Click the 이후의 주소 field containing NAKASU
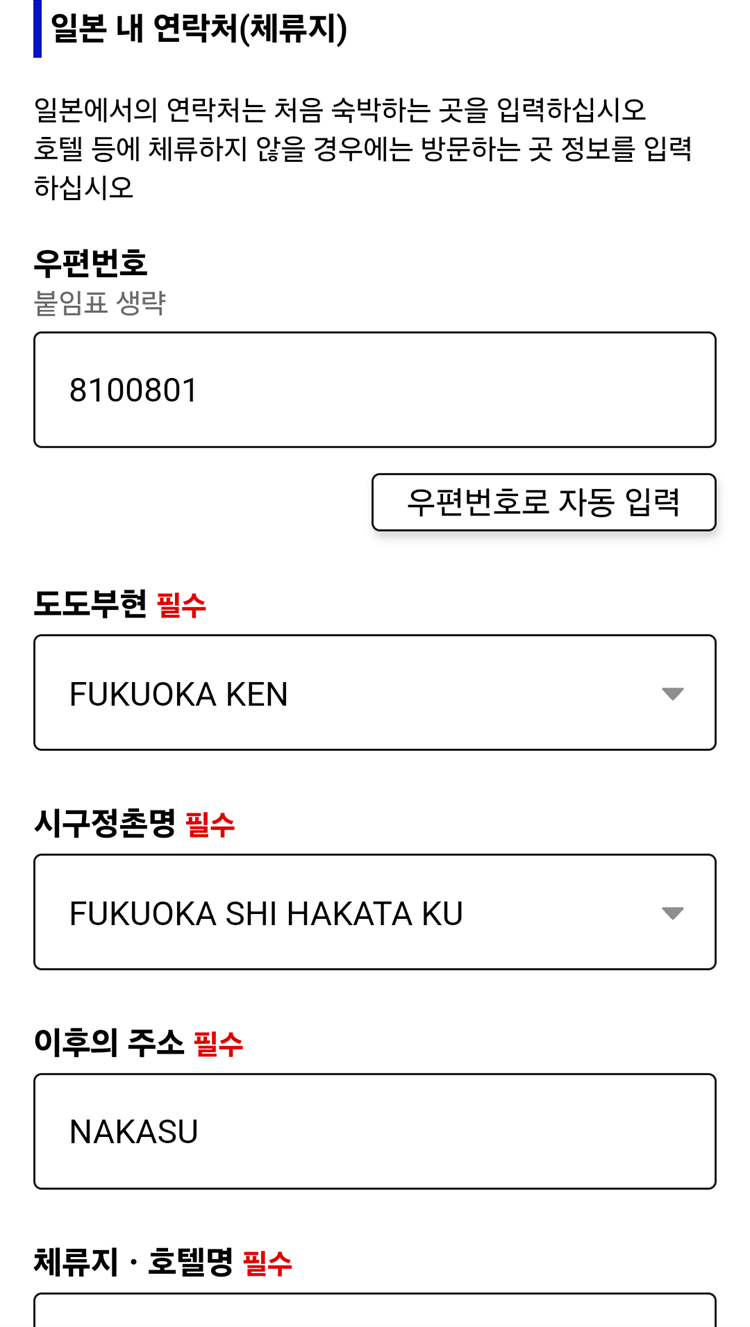 (x=375, y=1130)
